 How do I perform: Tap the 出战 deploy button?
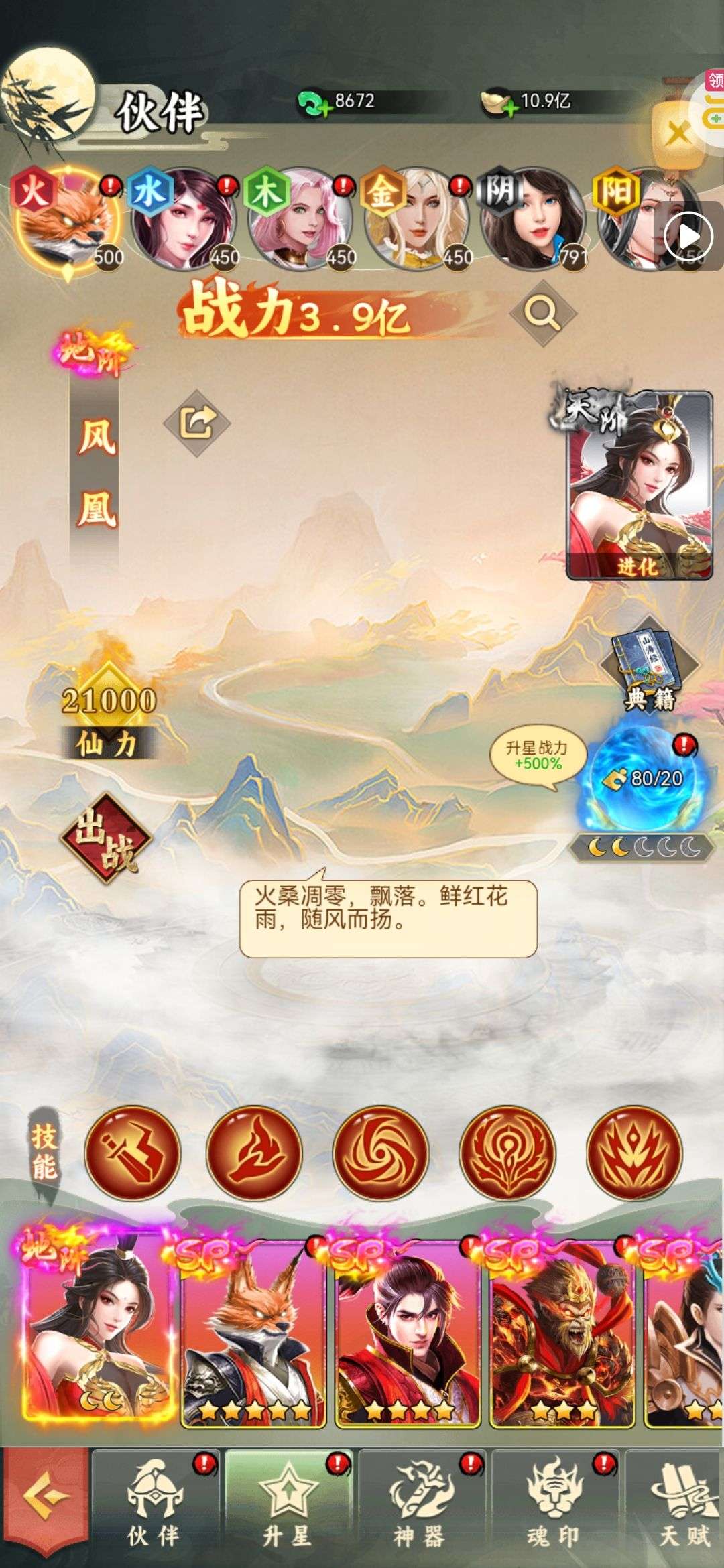click(x=106, y=839)
